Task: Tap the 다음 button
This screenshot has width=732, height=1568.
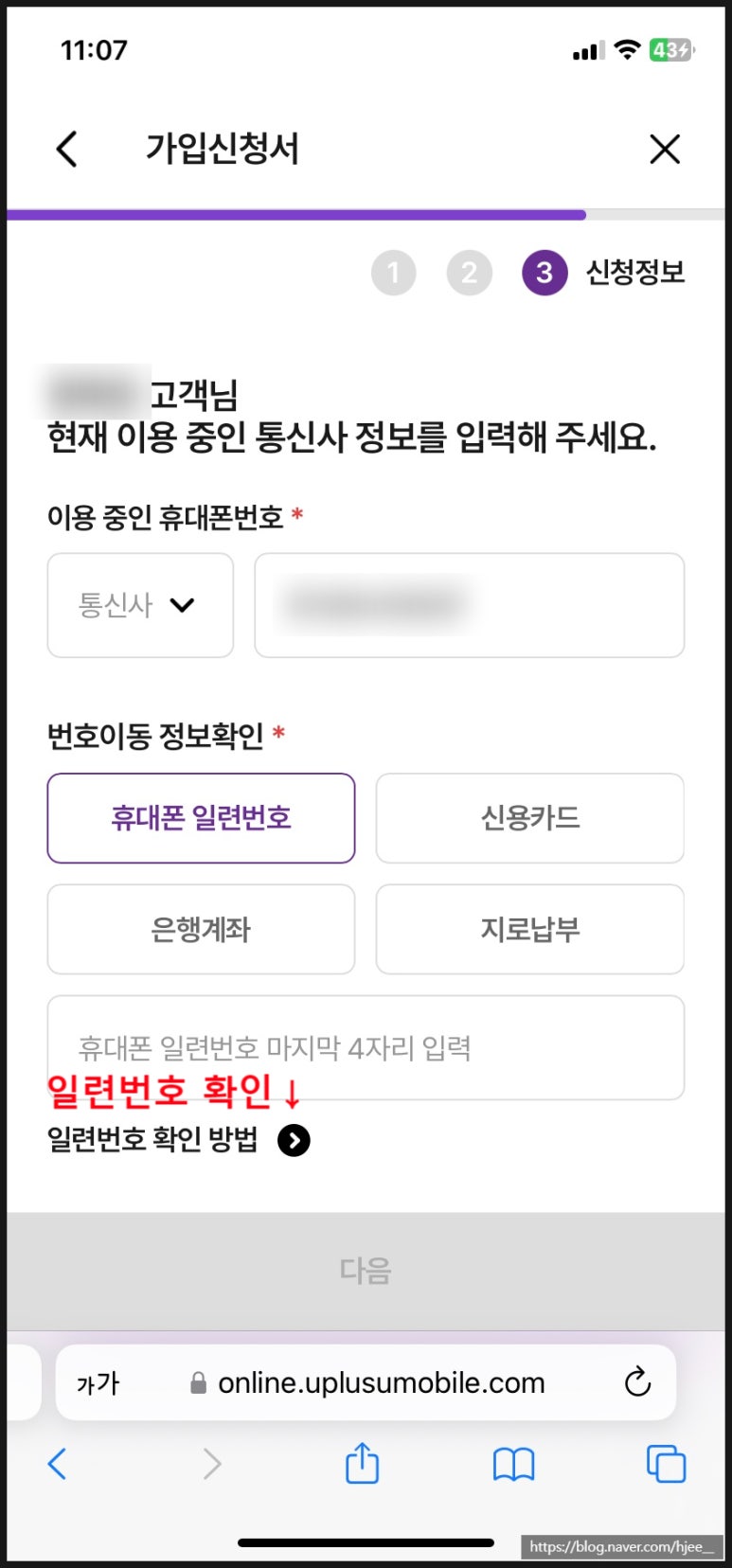Action: coord(366,1271)
